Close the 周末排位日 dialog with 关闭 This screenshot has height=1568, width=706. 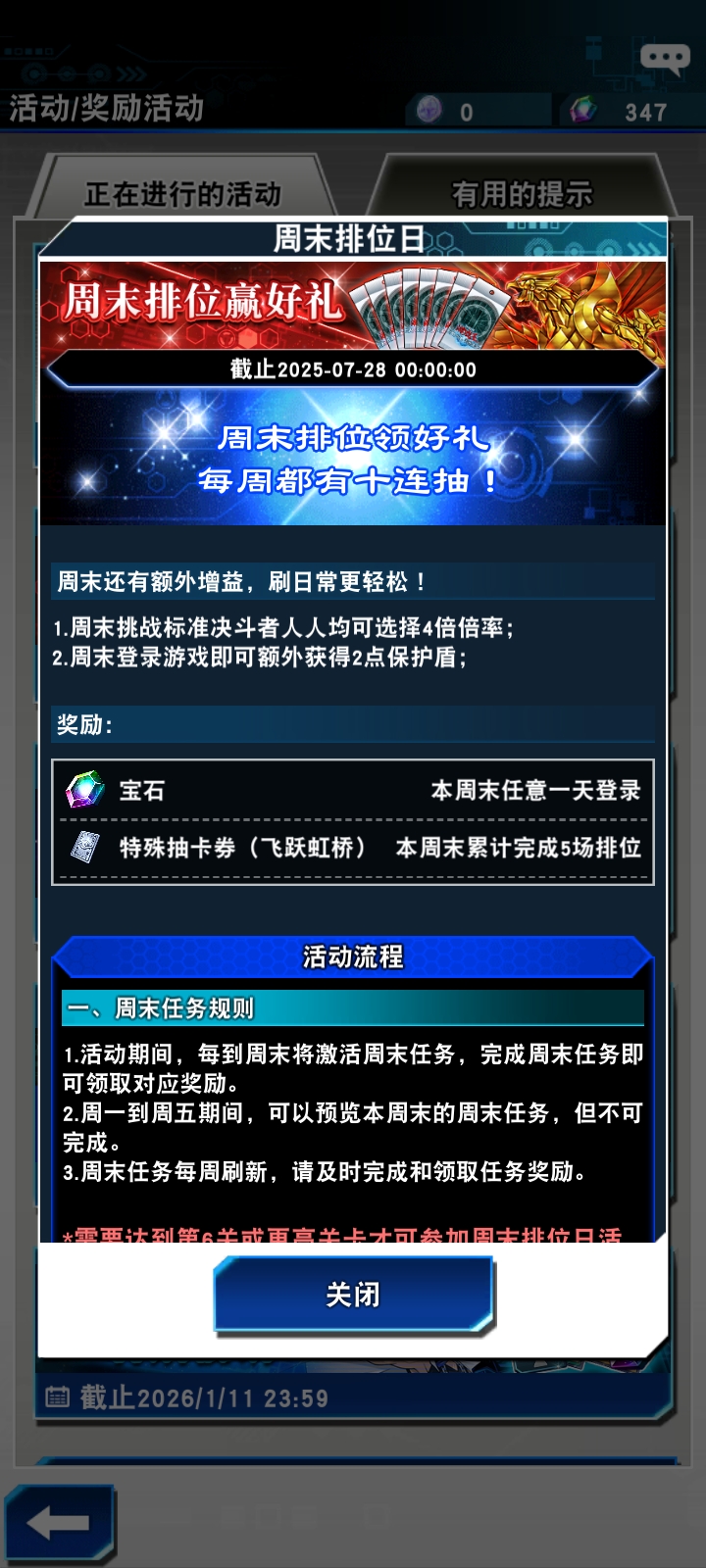pos(353,1295)
